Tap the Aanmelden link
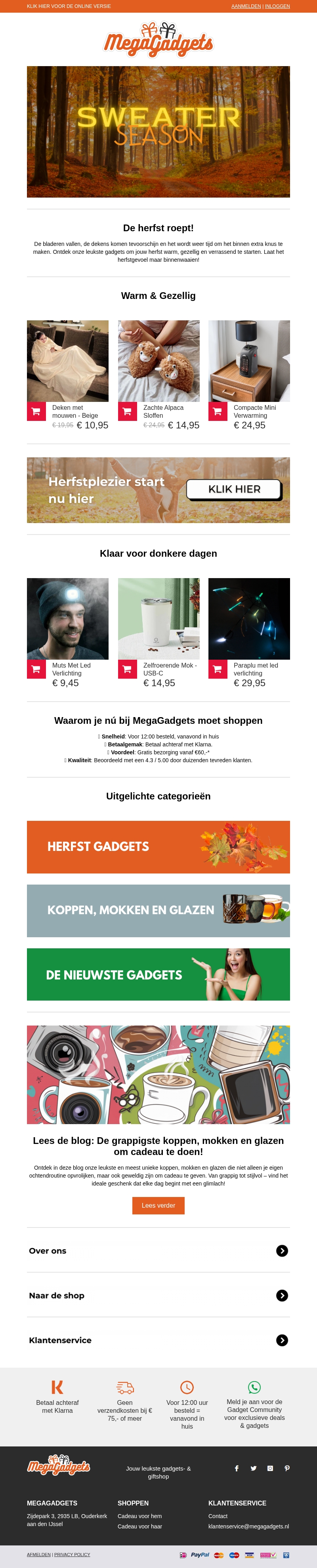The width and height of the screenshot is (317, 1568). click(246, 6)
